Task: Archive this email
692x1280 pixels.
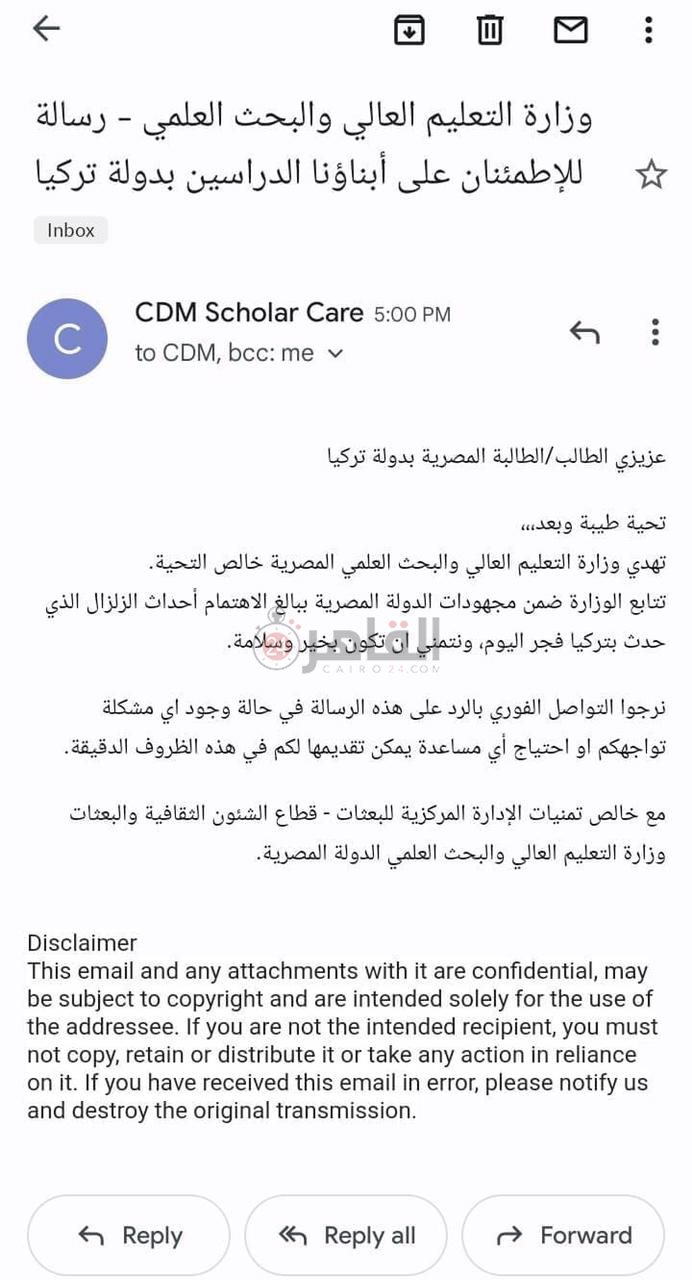Action: 408,30
